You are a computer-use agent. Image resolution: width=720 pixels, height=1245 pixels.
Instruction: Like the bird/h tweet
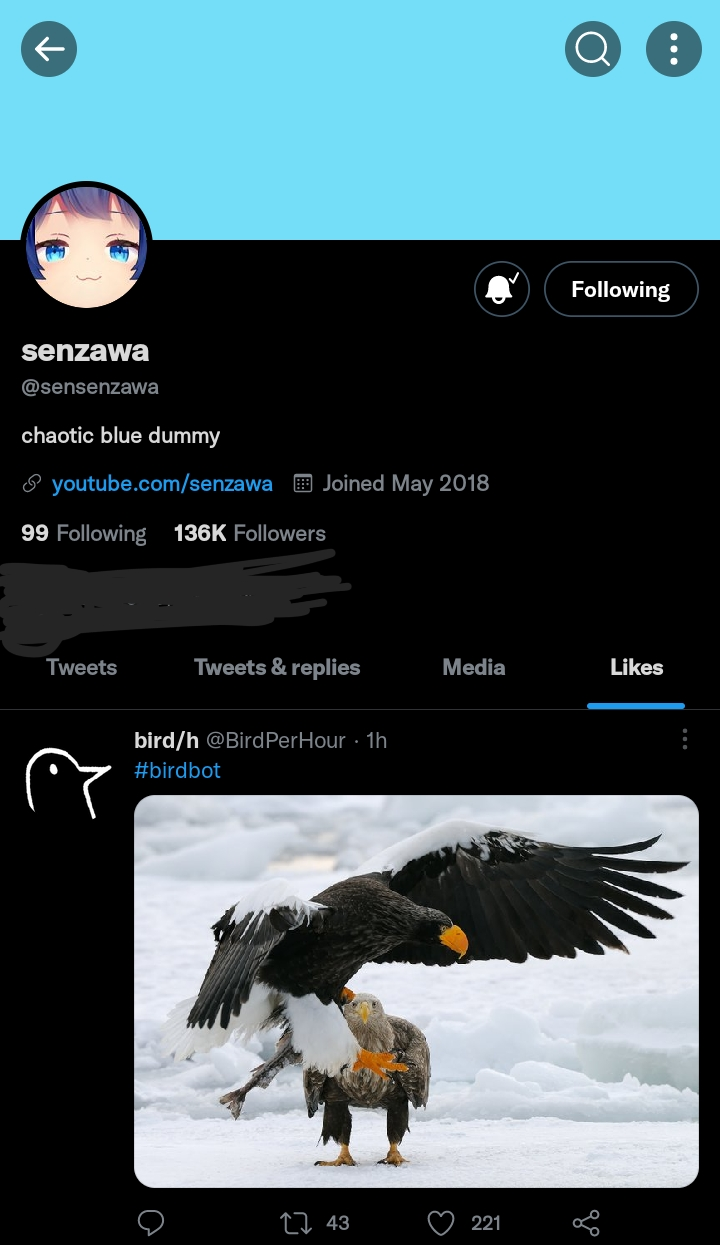(441, 1222)
